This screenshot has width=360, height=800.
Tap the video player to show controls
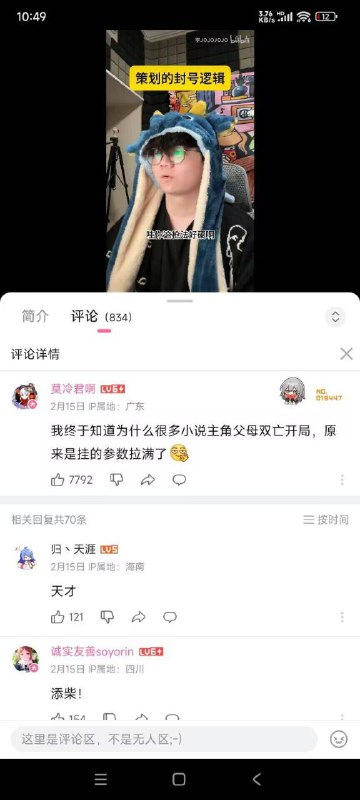(x=180, y=161)
